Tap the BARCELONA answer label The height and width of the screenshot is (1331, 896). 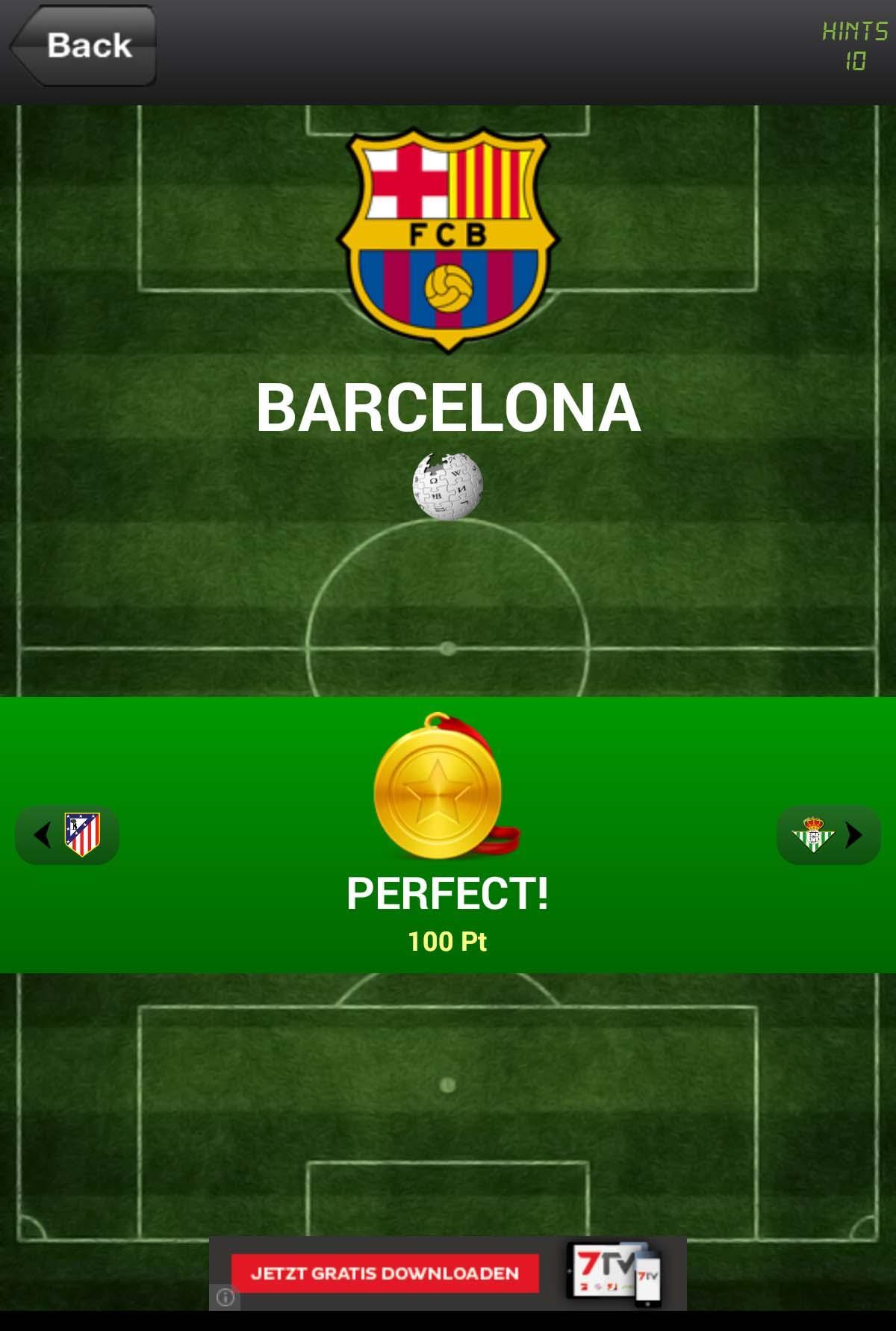coord(448,408)
